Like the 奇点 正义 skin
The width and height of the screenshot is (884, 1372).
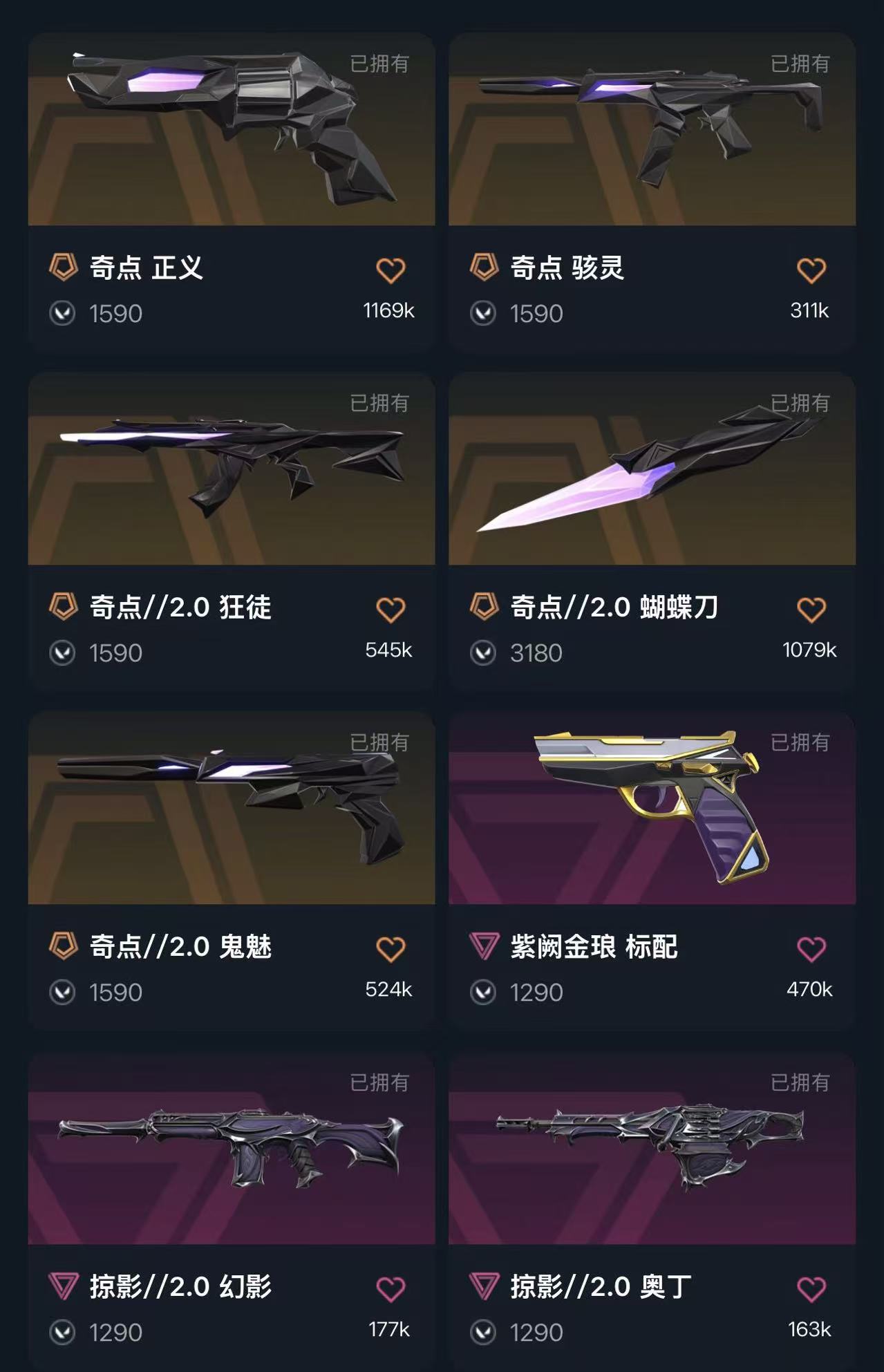click(x=391, y=270)
